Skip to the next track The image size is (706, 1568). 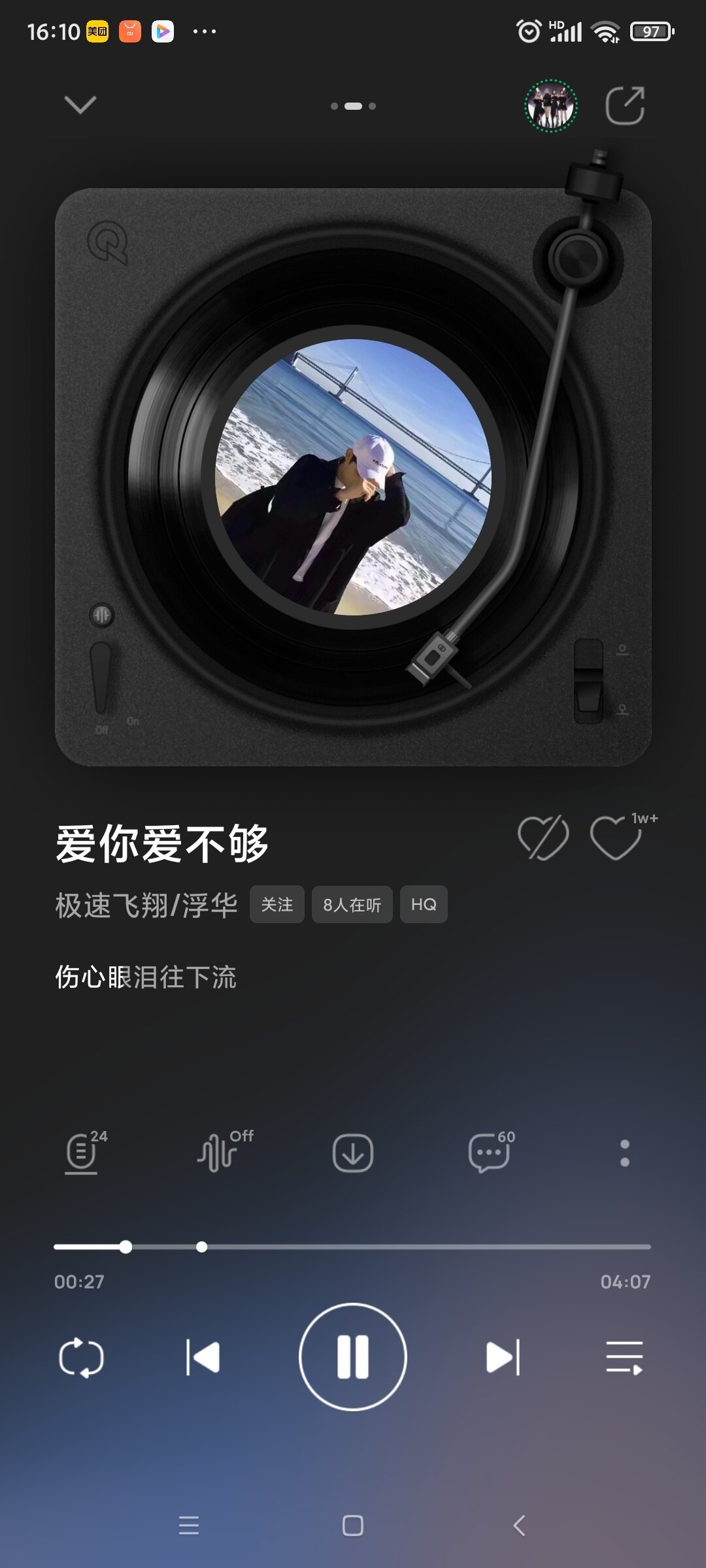[x=503, y=1358]
